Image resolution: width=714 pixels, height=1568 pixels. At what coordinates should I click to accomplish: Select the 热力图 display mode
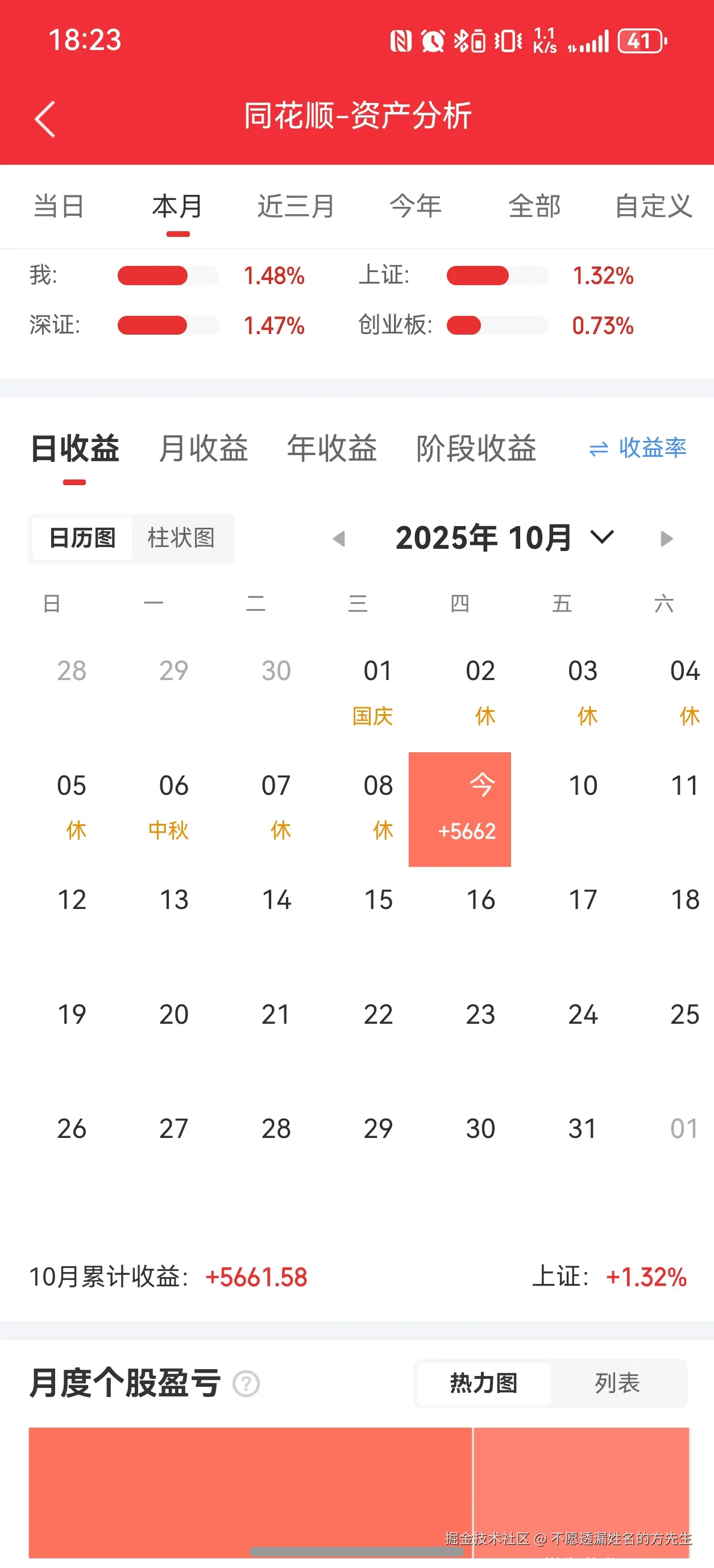tap(483, 1383)
